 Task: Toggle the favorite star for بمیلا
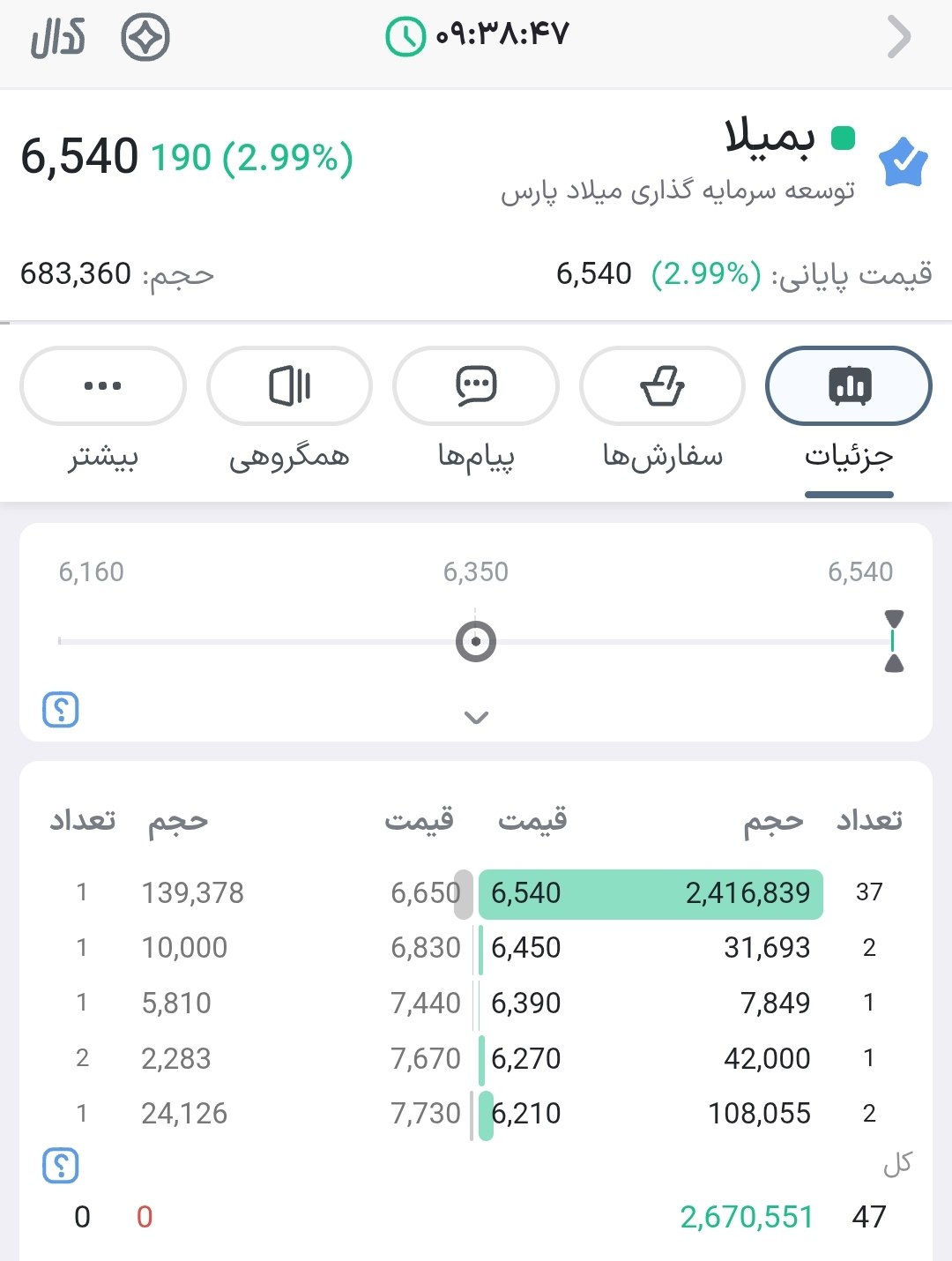pyautogui.click(x=904, y=162)
